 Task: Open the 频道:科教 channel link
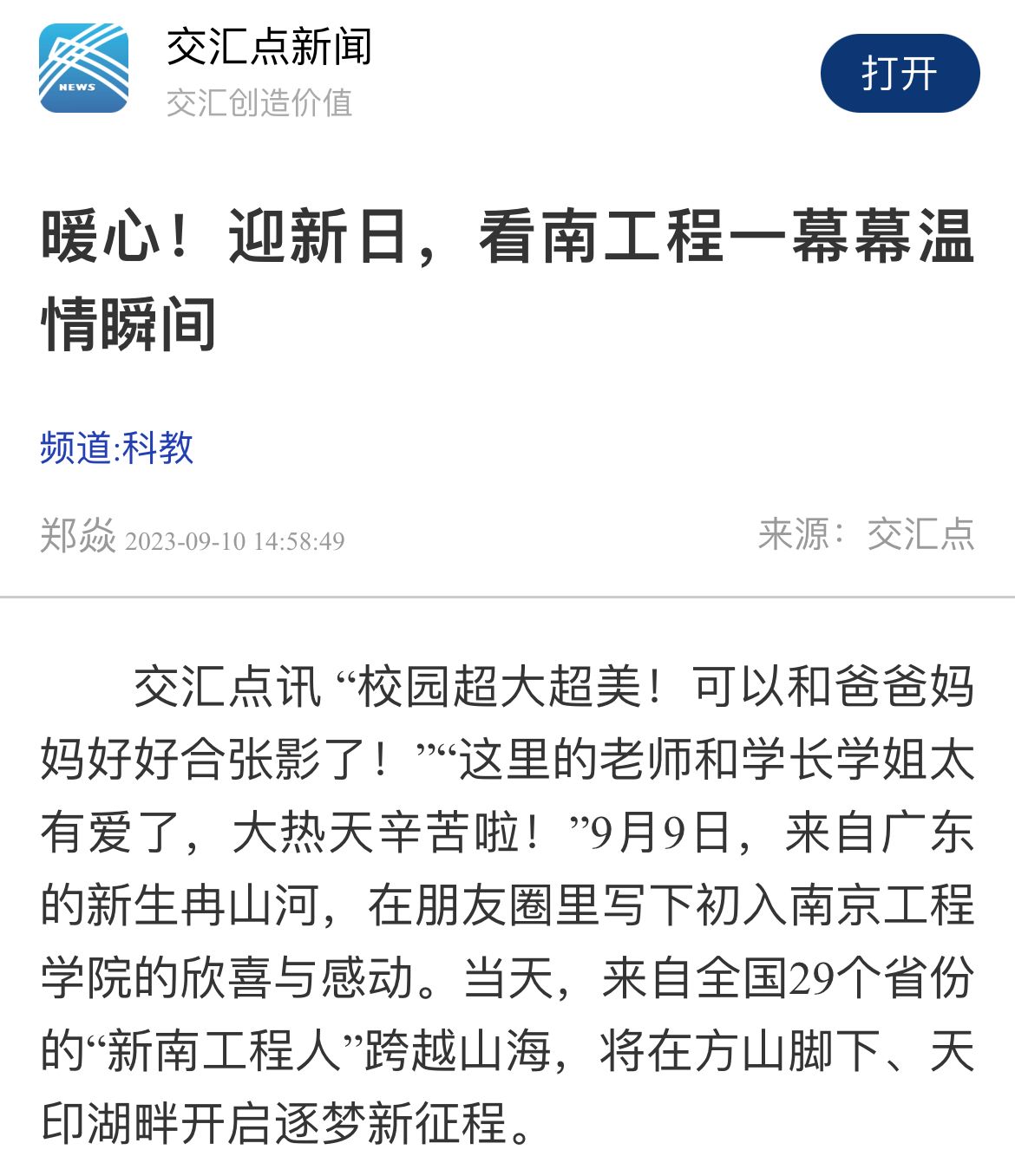(117, 448)
